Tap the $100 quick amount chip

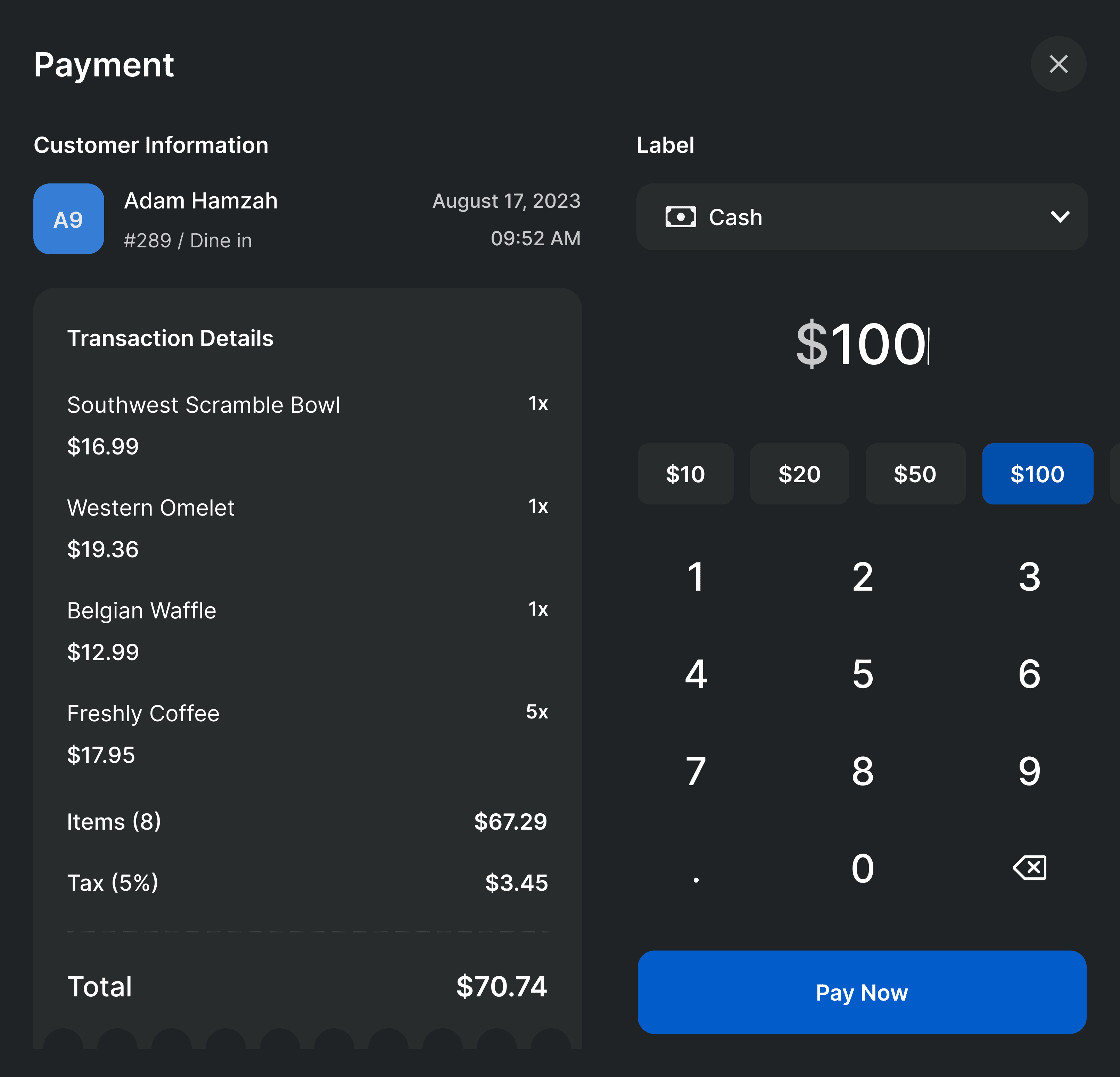coord(1037,474)
